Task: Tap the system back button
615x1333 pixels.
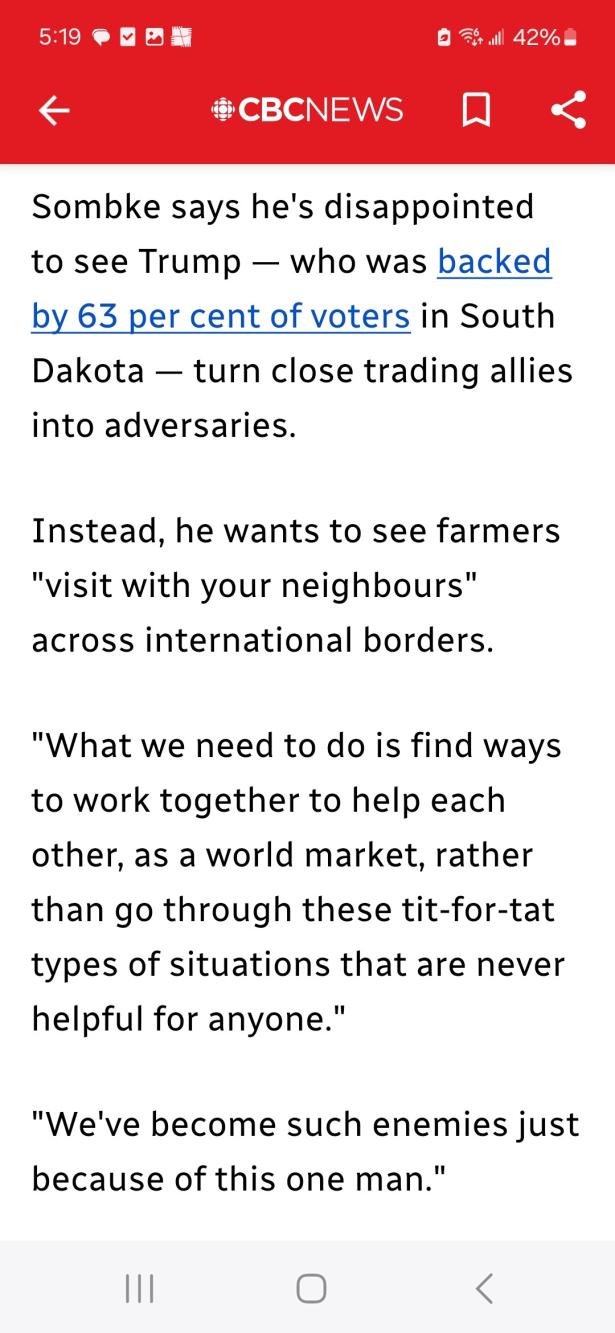Action: [484, 1289]
